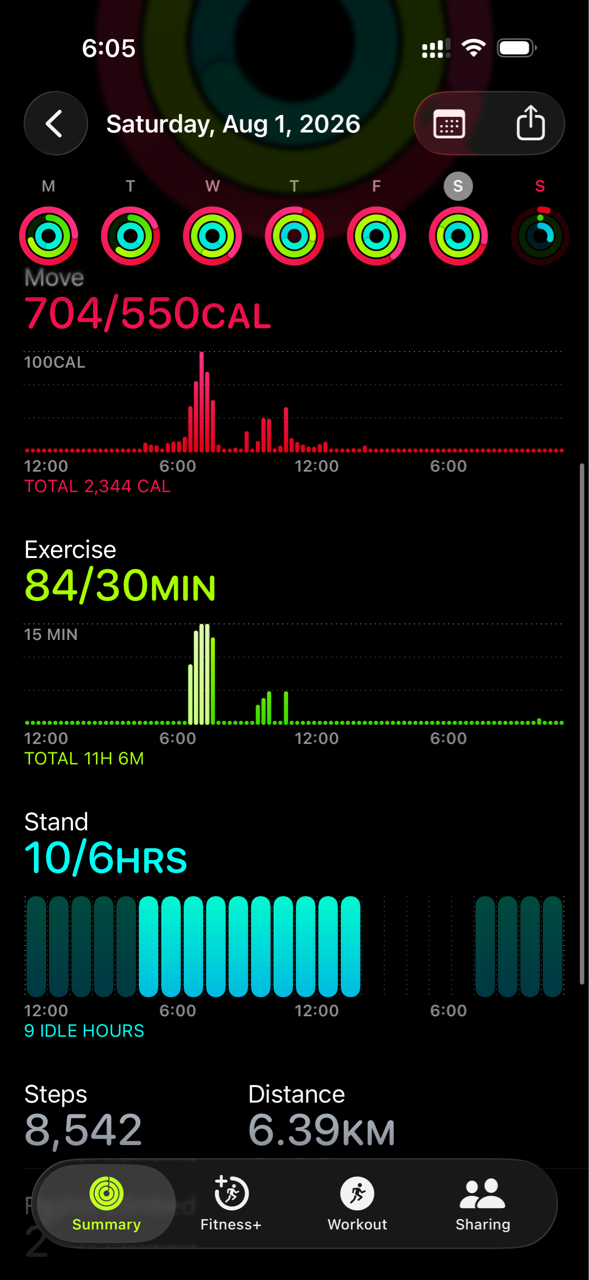Select Tuesday's activity rings
The height and width of the screenshot is (1280, 589).
[130, 236]
